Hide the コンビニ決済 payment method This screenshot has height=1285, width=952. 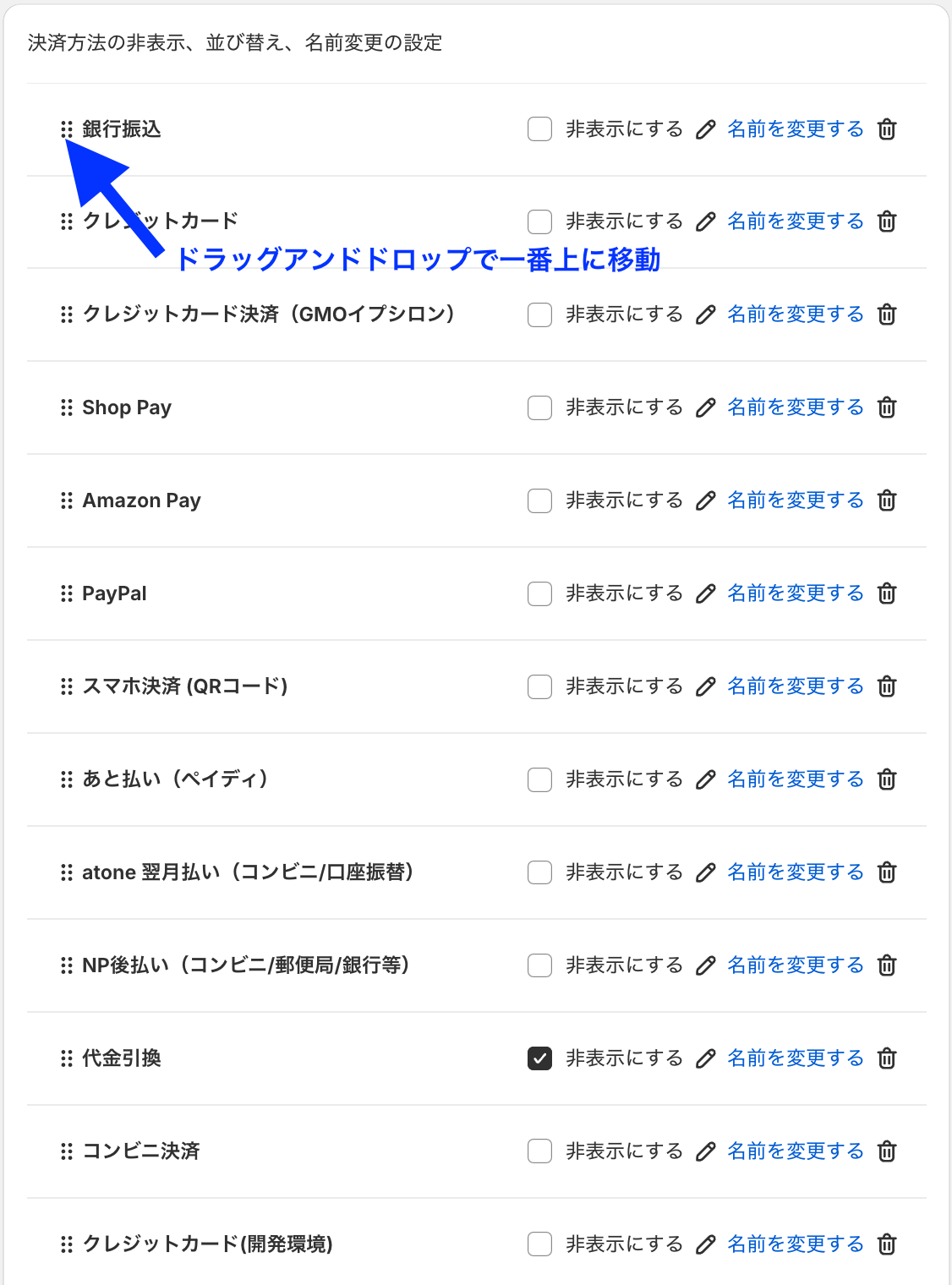(539, 1151)
